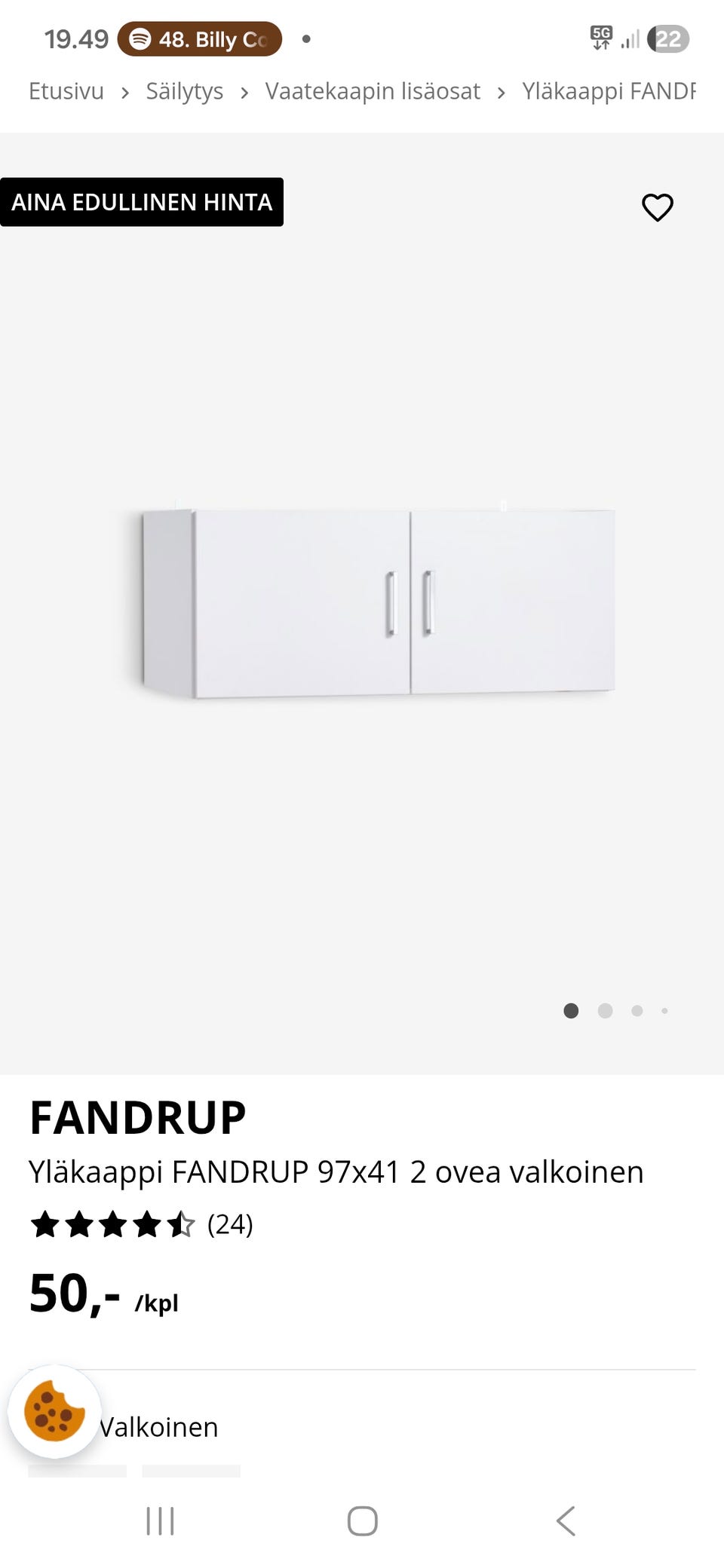Add FANDRUP to favorites with the heart icon
The image size is (724, 1568).
657,207
